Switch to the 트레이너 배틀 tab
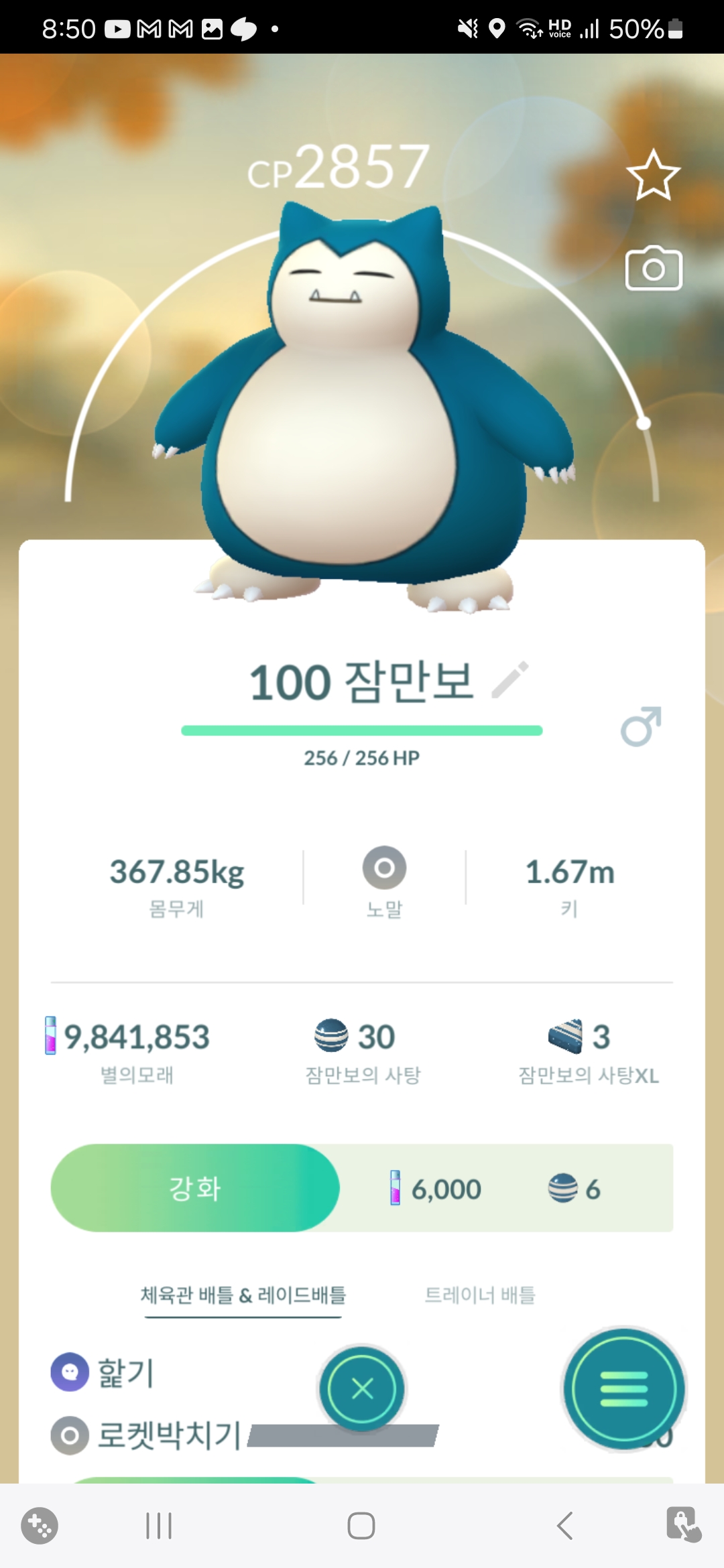724x1568 pixels. 480,1295
